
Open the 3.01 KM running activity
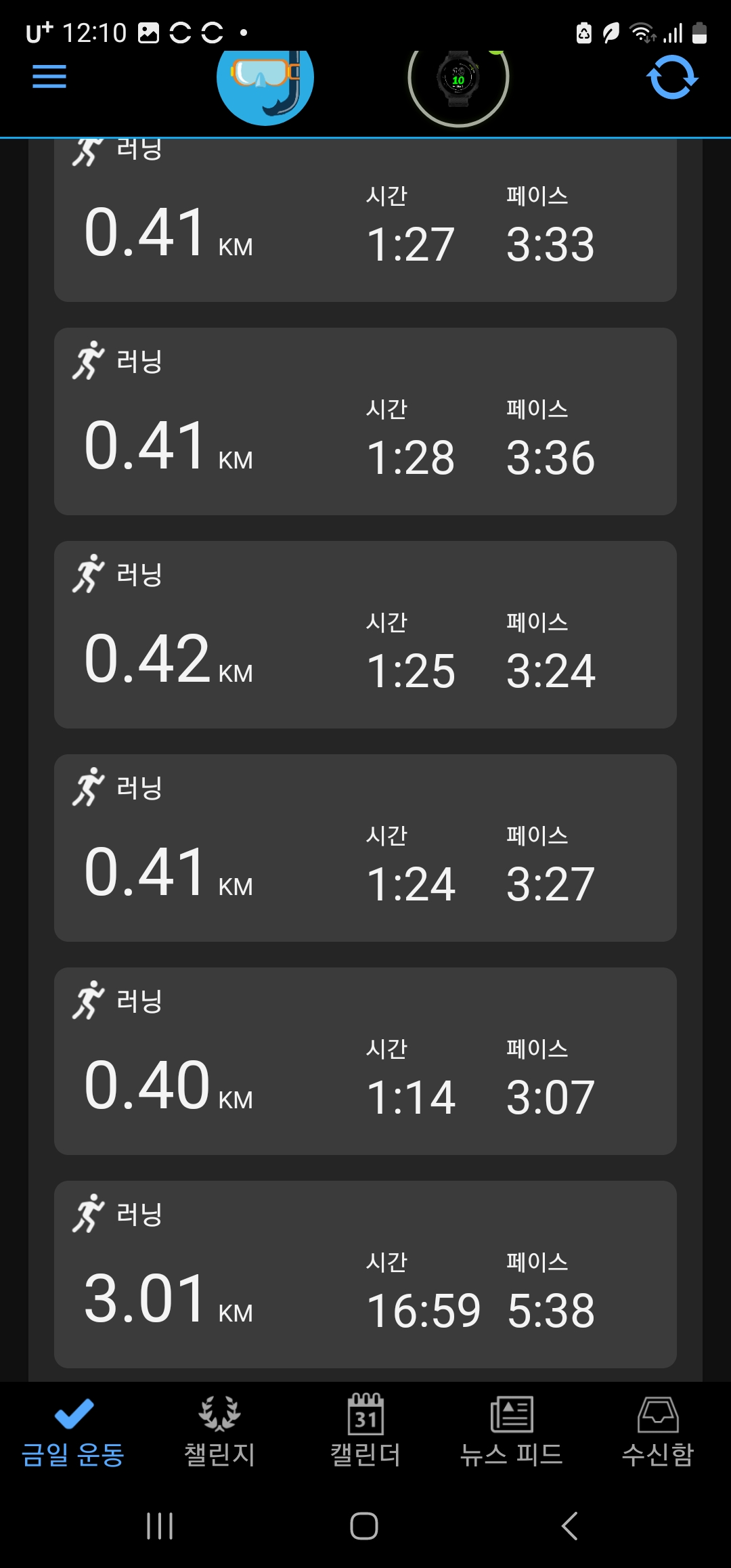point(365,1275)
